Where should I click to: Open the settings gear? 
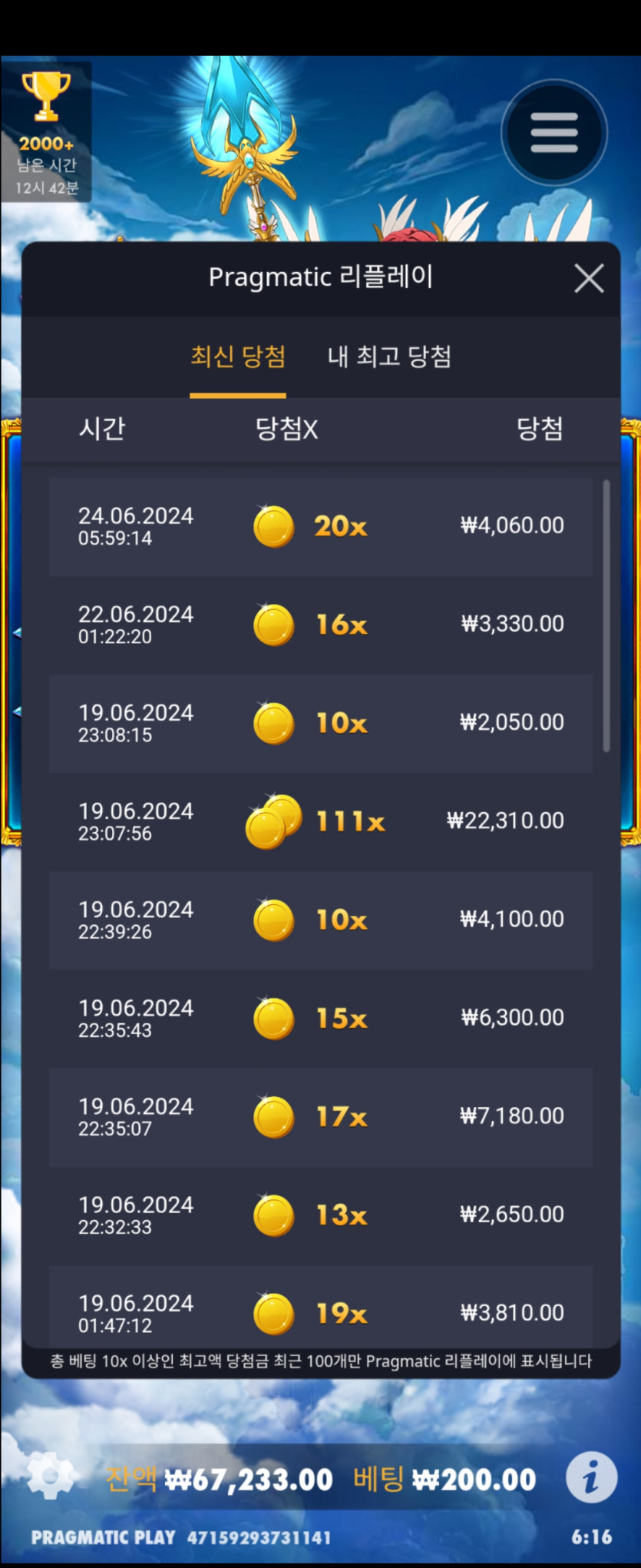tap(50, 1476)
